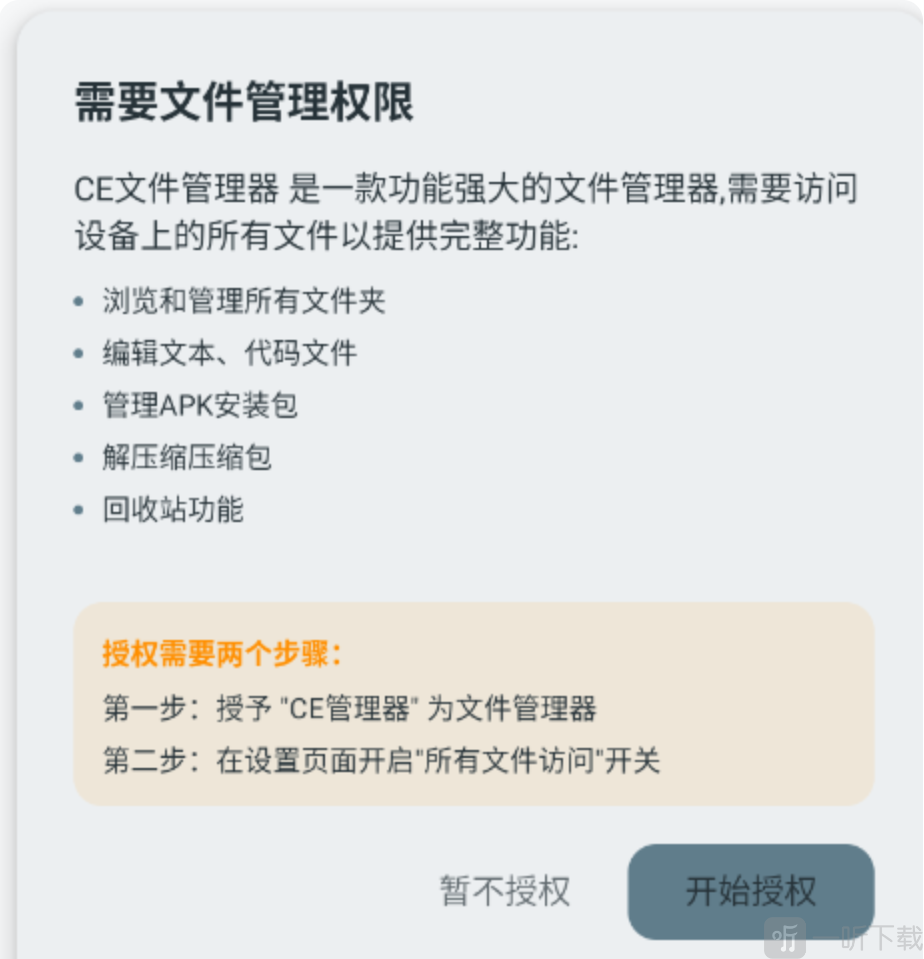Click the 编辑文本、代码文件 list entry
Viewport: 924px width, 959px height.
click(228, 352)
